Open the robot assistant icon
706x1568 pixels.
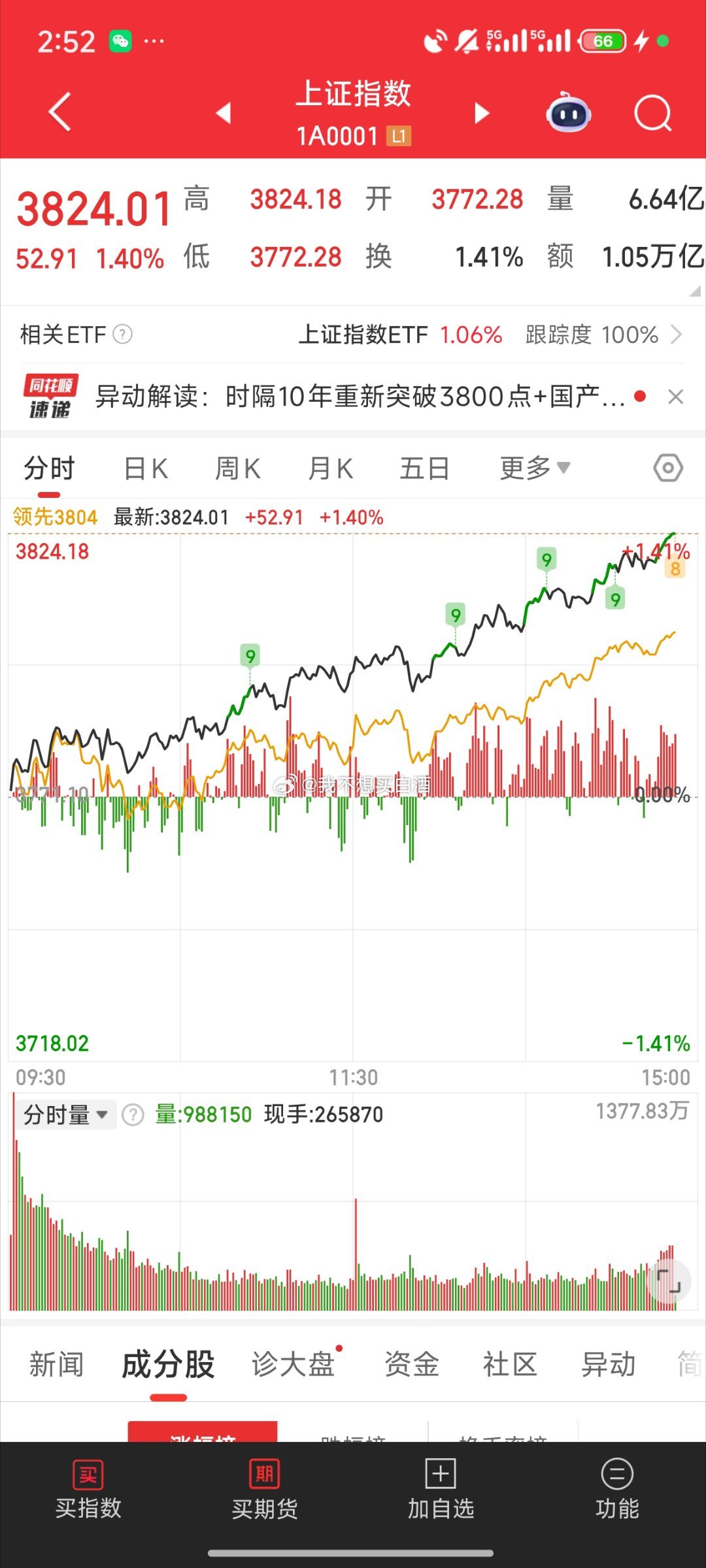click(569, 113)
